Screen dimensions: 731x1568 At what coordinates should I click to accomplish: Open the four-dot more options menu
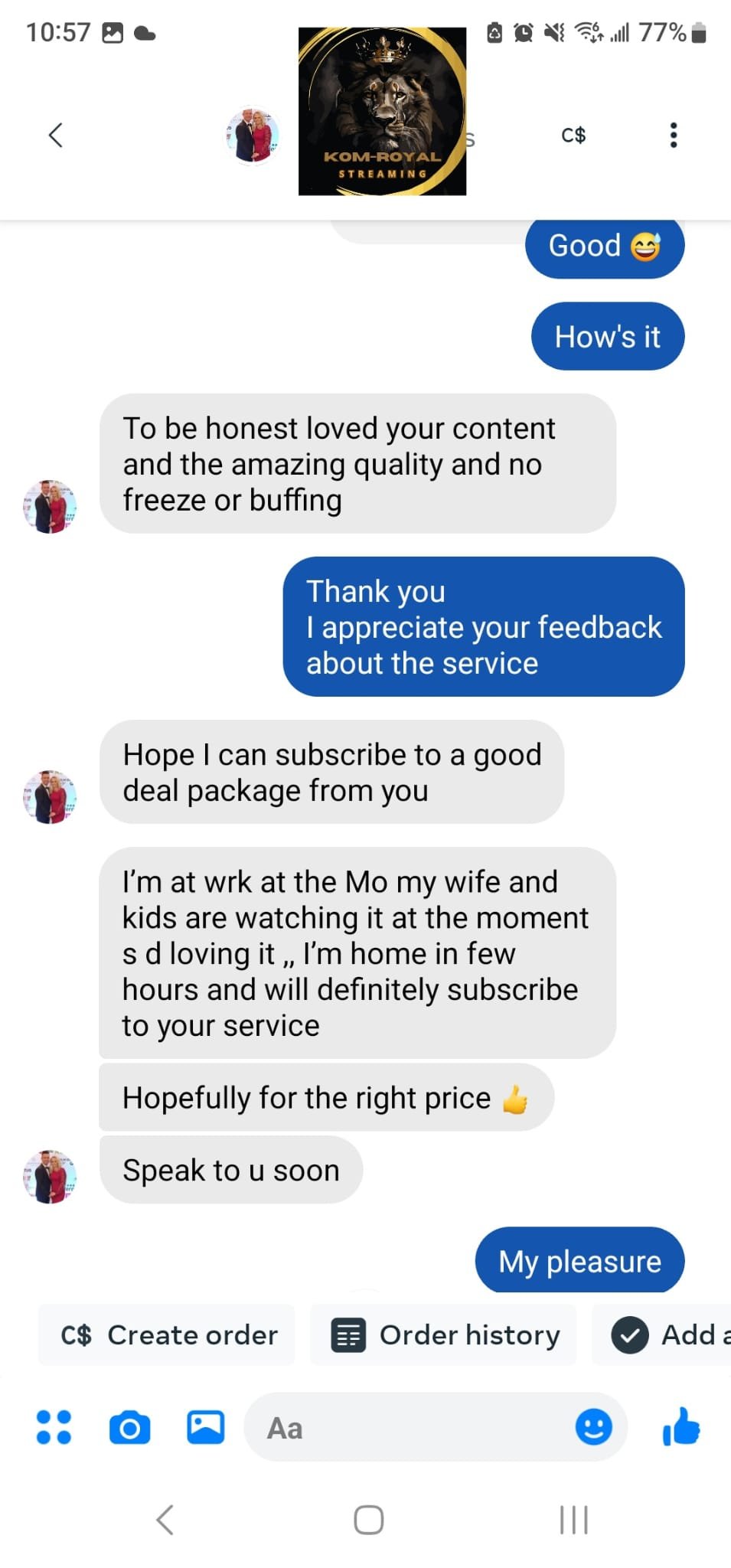54,1427
